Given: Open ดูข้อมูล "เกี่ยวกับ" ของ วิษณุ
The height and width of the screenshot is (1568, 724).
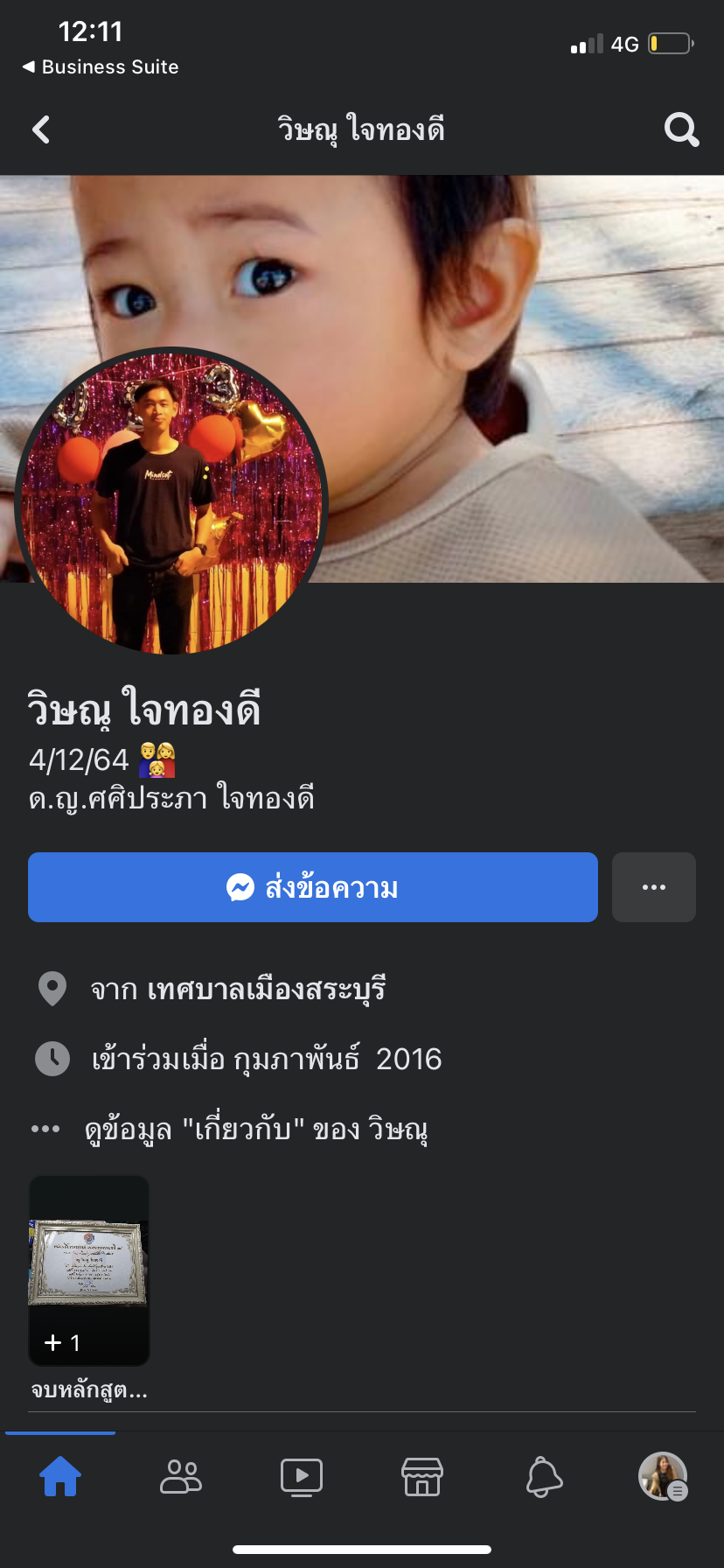Looking at the screenshot, I should pyautogui.click(x=254, y=1130).
